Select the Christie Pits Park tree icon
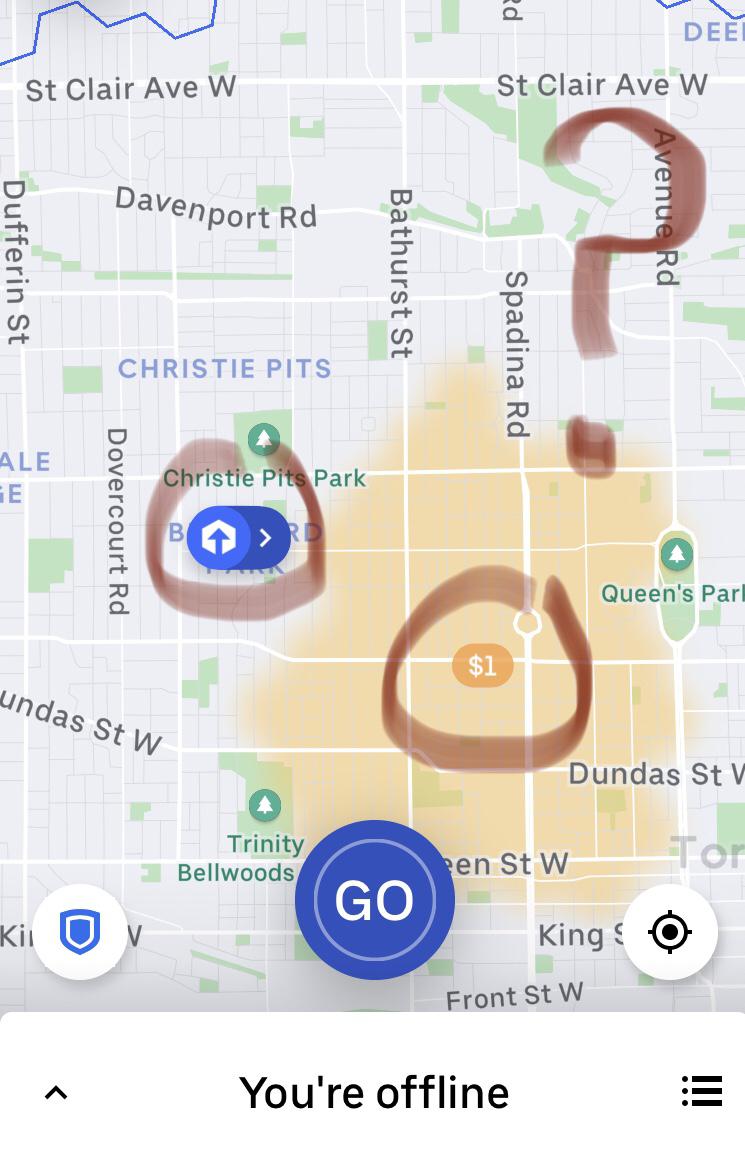Screen dimensions: 745x1172 pos(266,438)
